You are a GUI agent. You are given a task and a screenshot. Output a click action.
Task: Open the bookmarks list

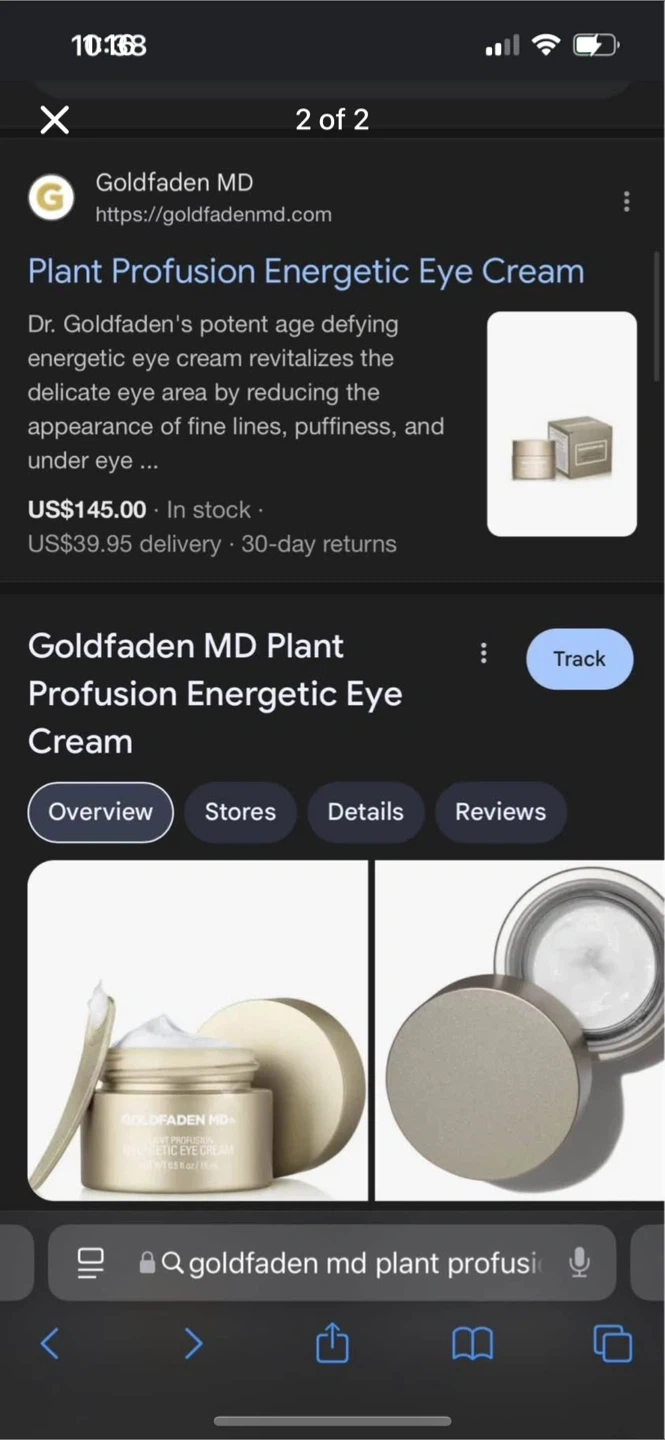point(473,1344)
